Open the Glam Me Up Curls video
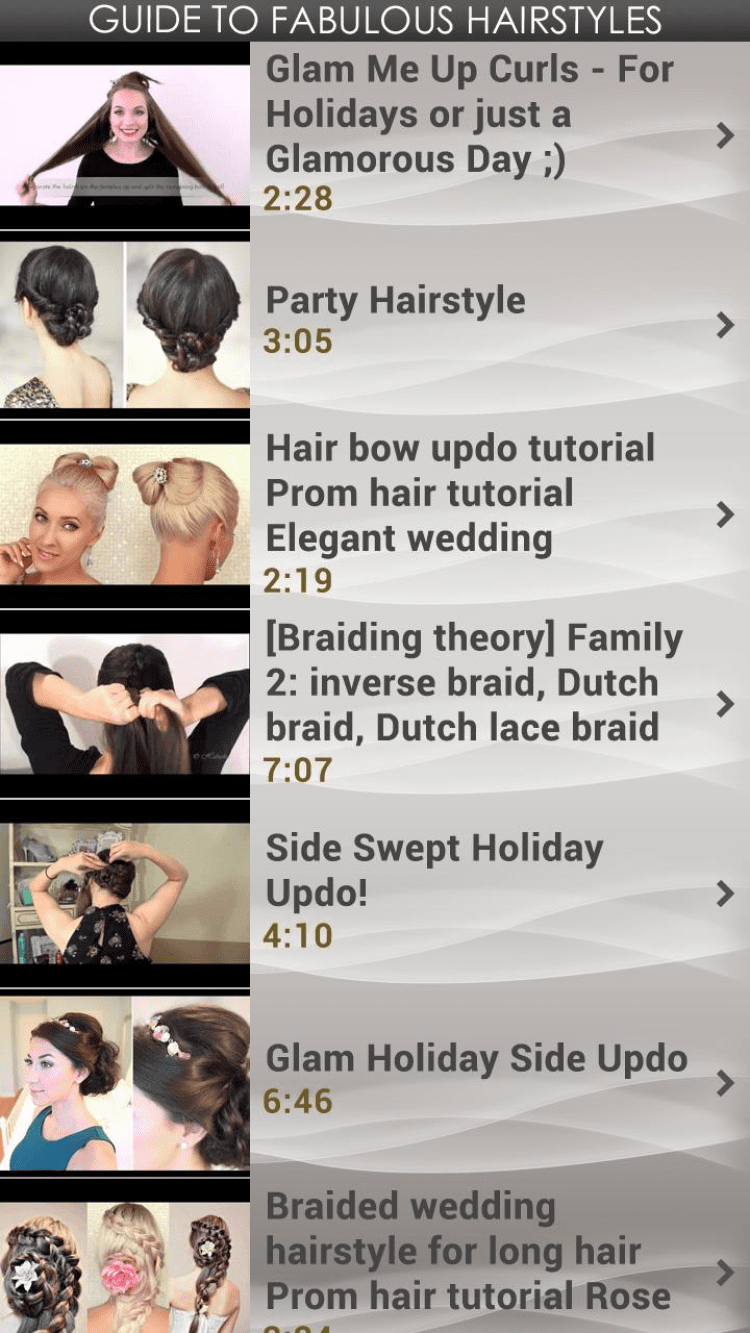This screenshot has height=1333, width=750. coord(468,134)
